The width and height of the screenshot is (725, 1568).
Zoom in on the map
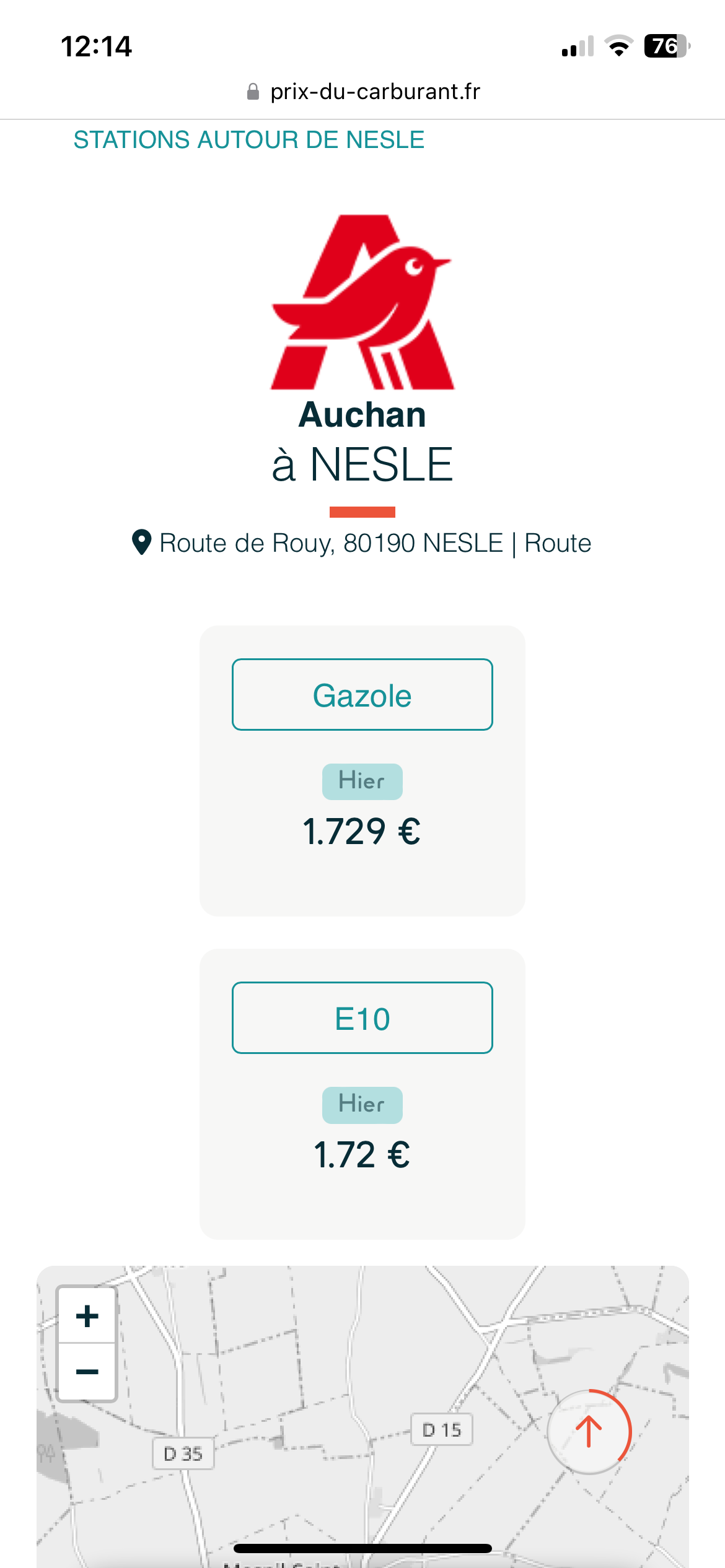pos(87,1316)
